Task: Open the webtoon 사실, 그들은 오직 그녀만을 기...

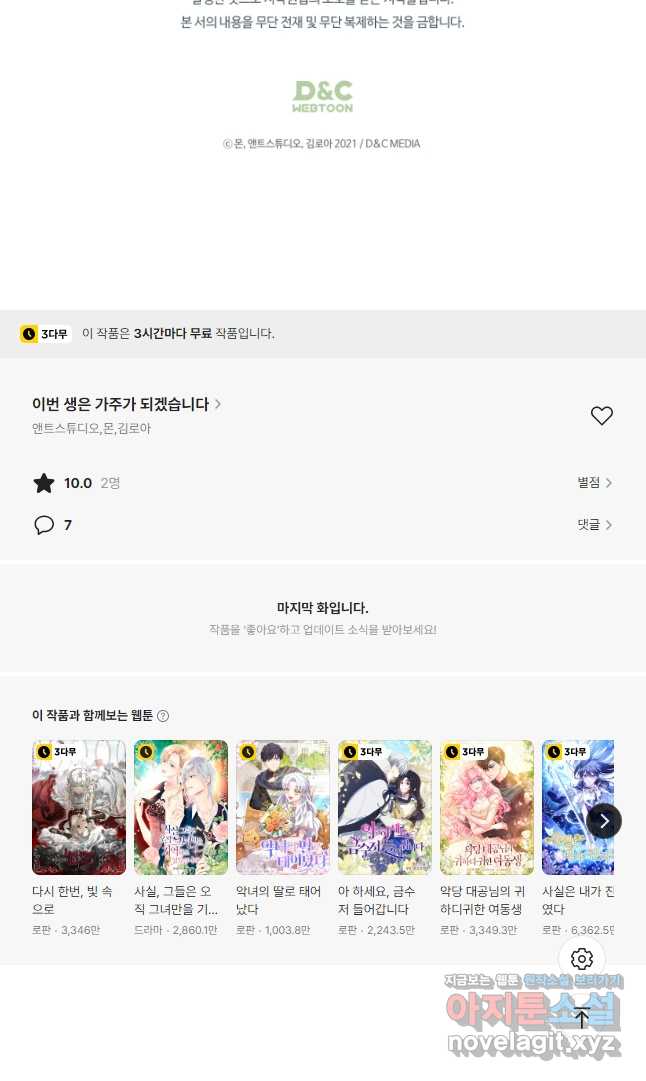Action: pyautogui.click(x=181, y=807)
